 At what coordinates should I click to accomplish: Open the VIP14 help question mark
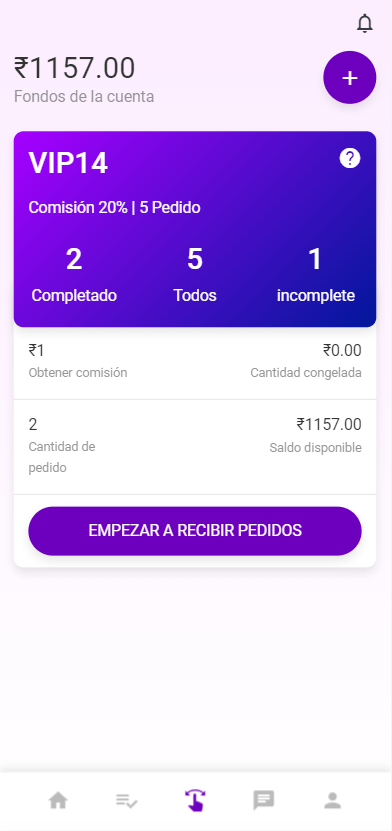click(350, 158)
